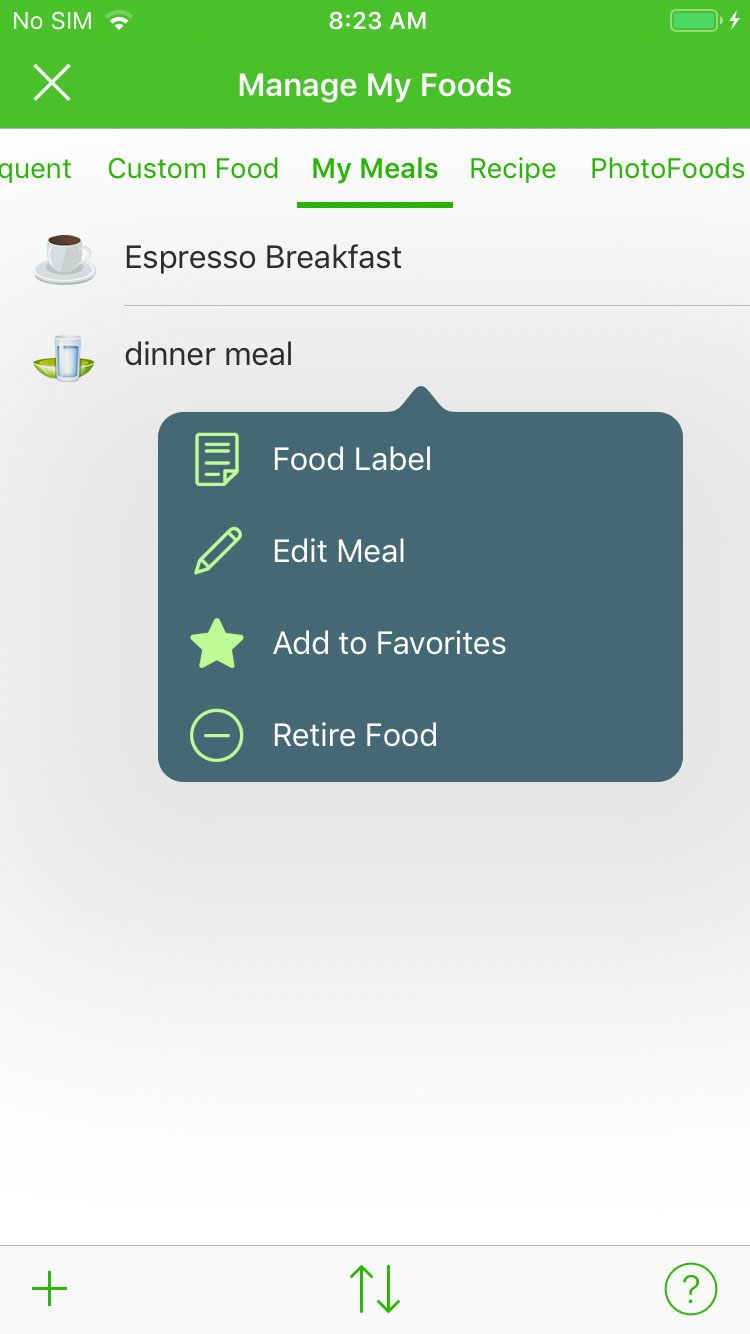The image size is (750, 1334).
Task: Choose Edit Meal from the popup
Action: point(339,552)
